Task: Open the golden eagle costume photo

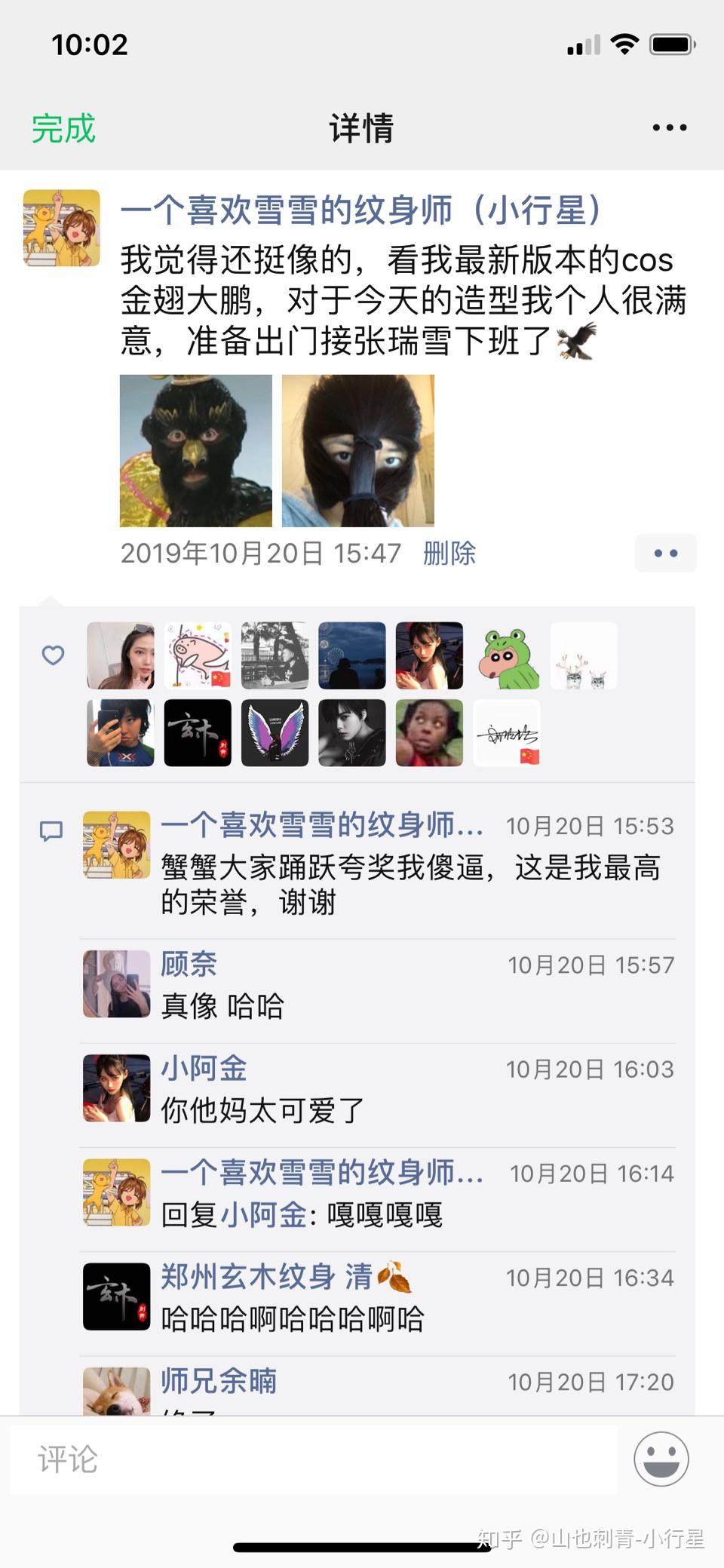Action: (195, 451)
